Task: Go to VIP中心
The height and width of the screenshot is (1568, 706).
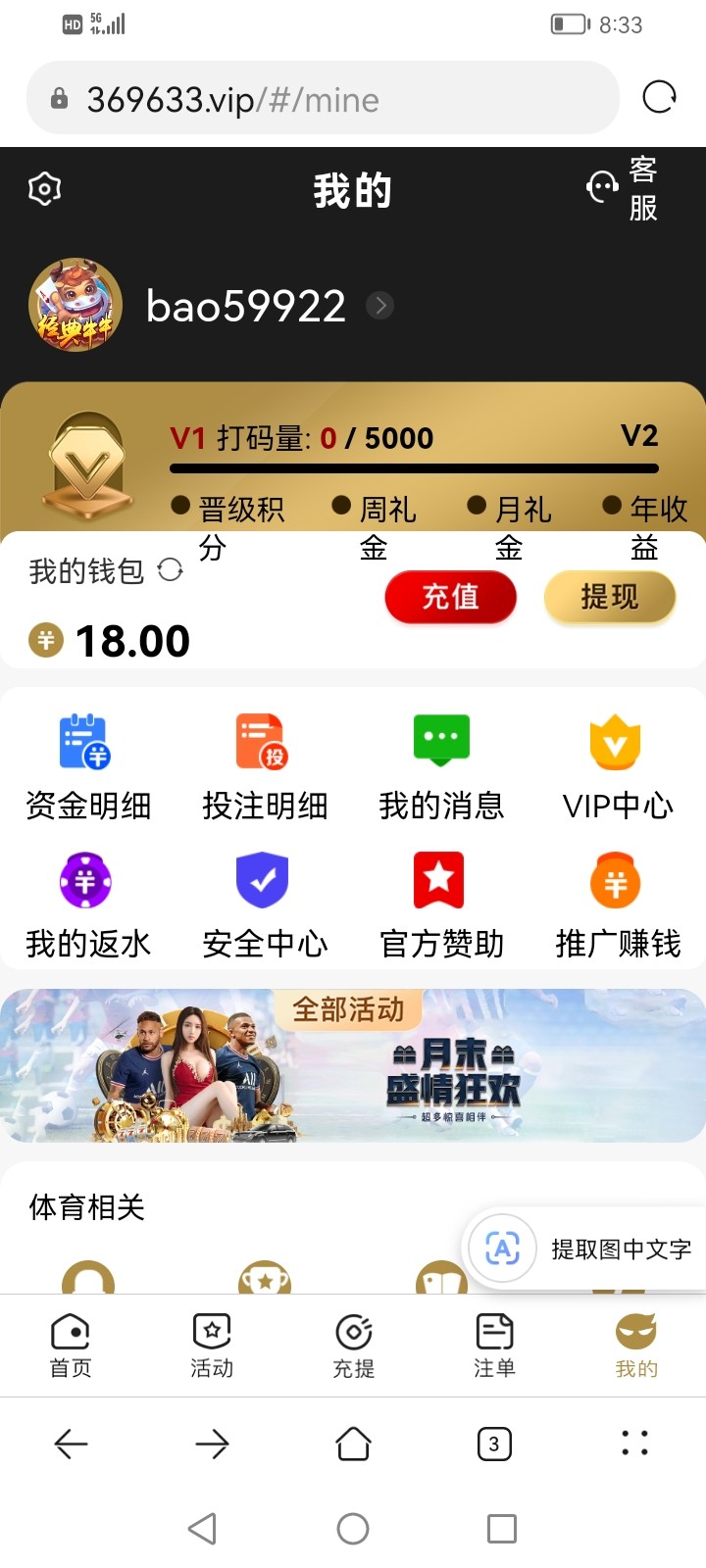Action: pyautogui.click(x=617, y=766)
